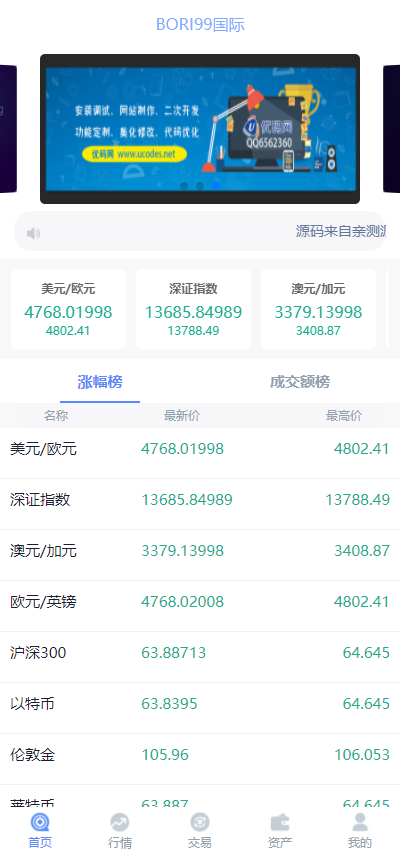Open the 交易 tab

coord(200,831)
